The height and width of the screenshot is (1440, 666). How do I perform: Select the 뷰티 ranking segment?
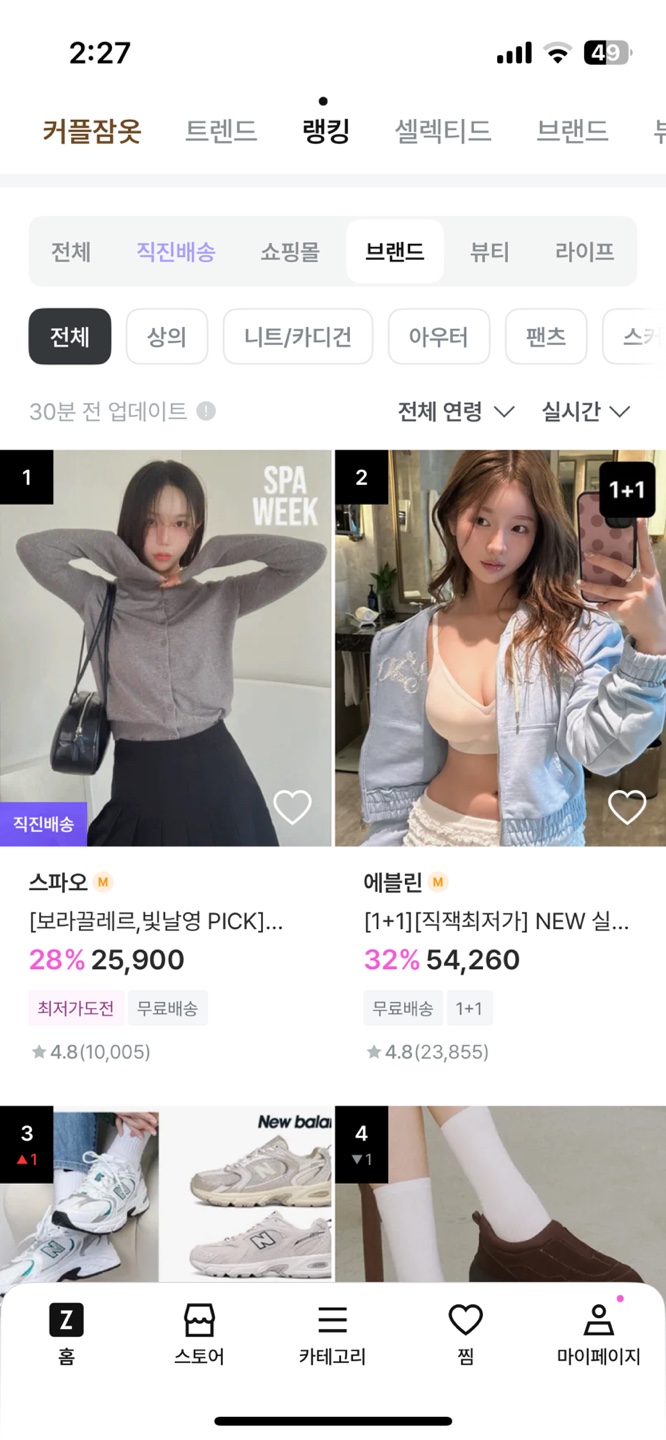tap(490, 252)
